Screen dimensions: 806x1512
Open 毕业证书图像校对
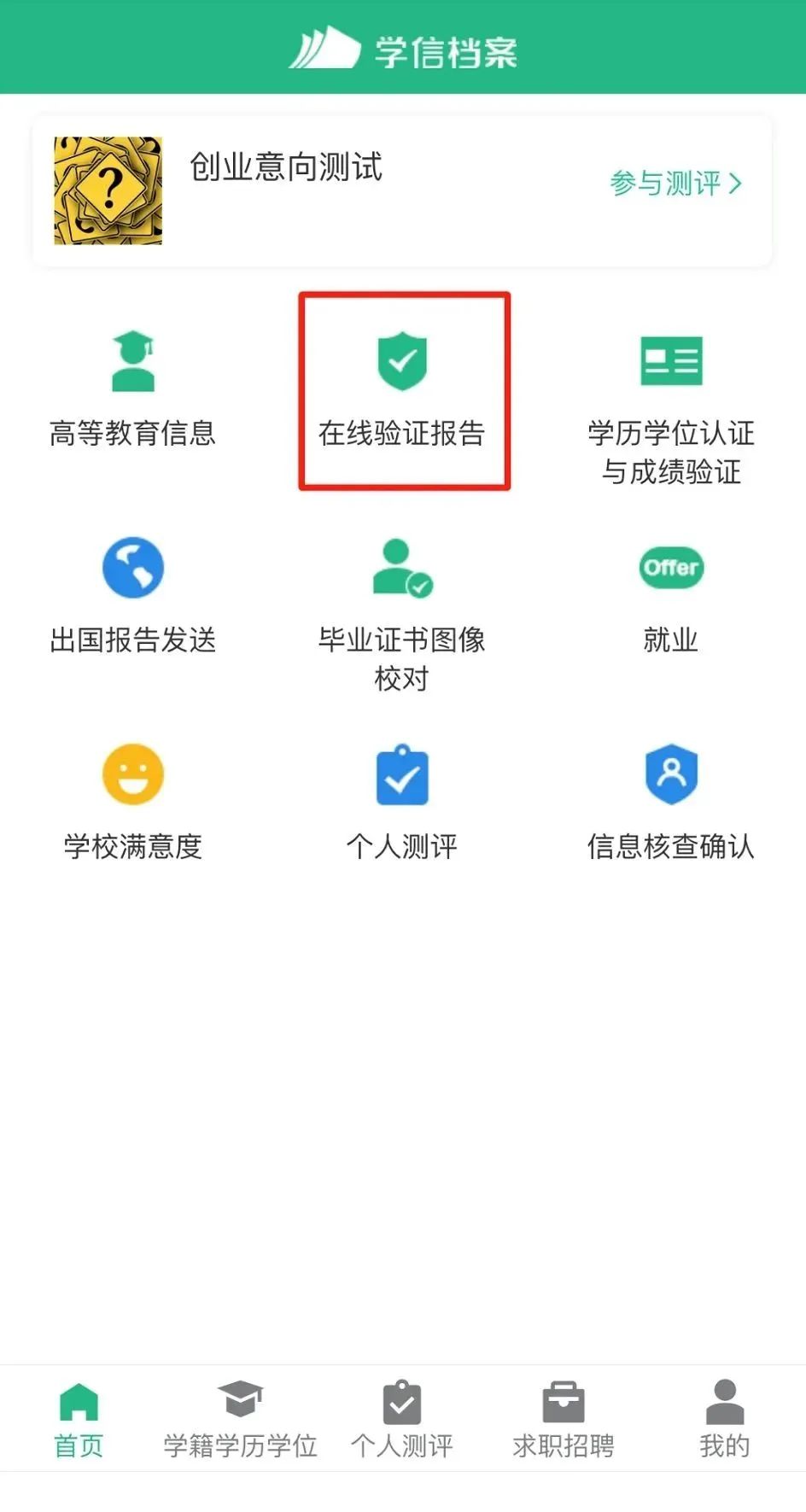[x=403, y=613]
